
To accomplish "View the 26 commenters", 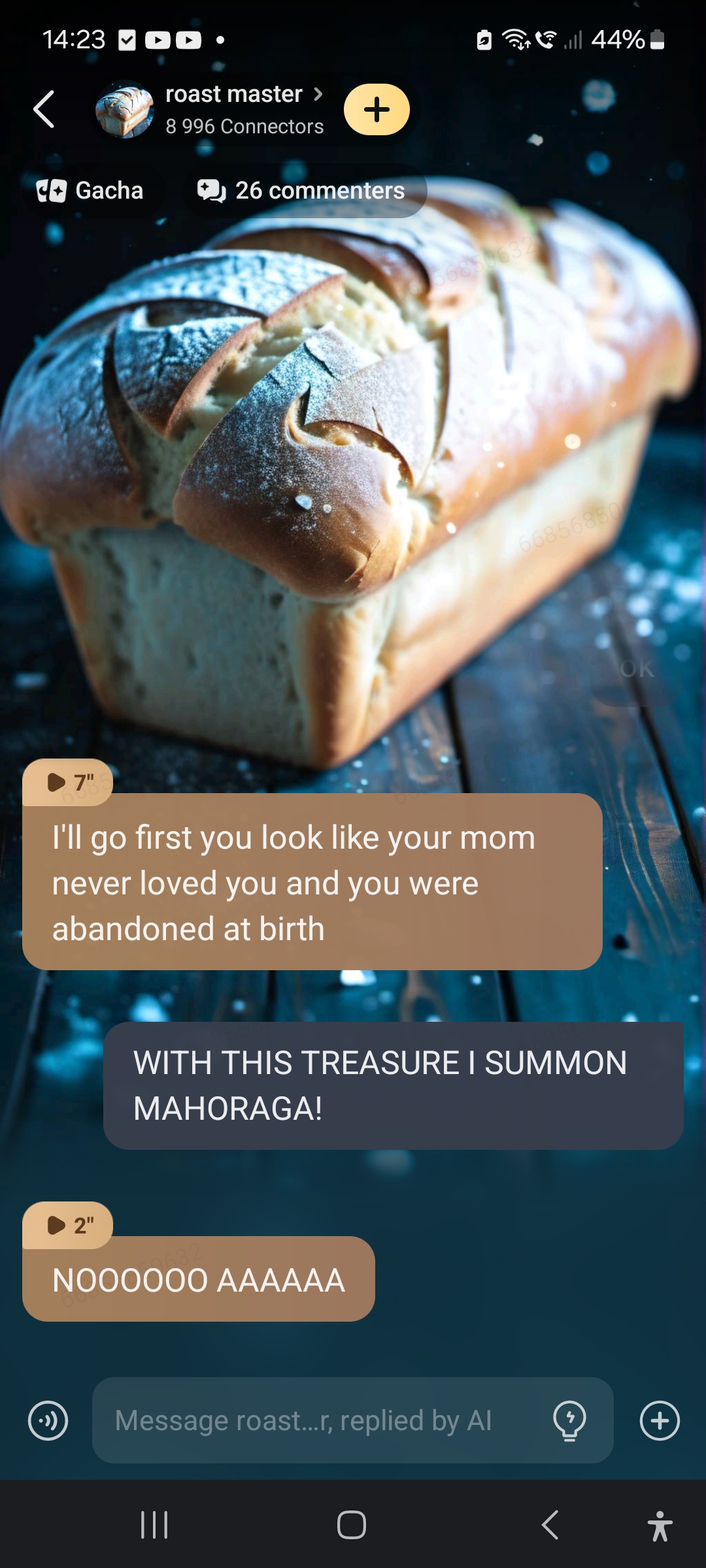I will click(x=303, y=191).
